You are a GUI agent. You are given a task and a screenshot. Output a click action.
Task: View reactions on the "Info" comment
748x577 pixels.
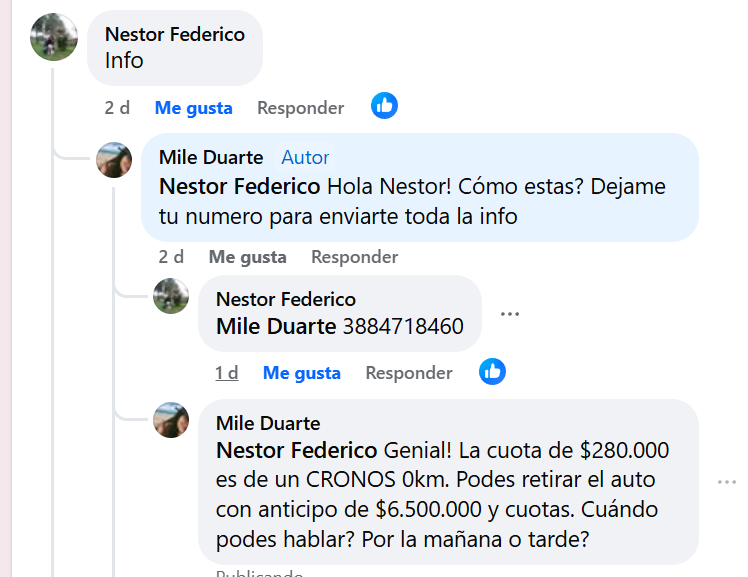[384, 105]
